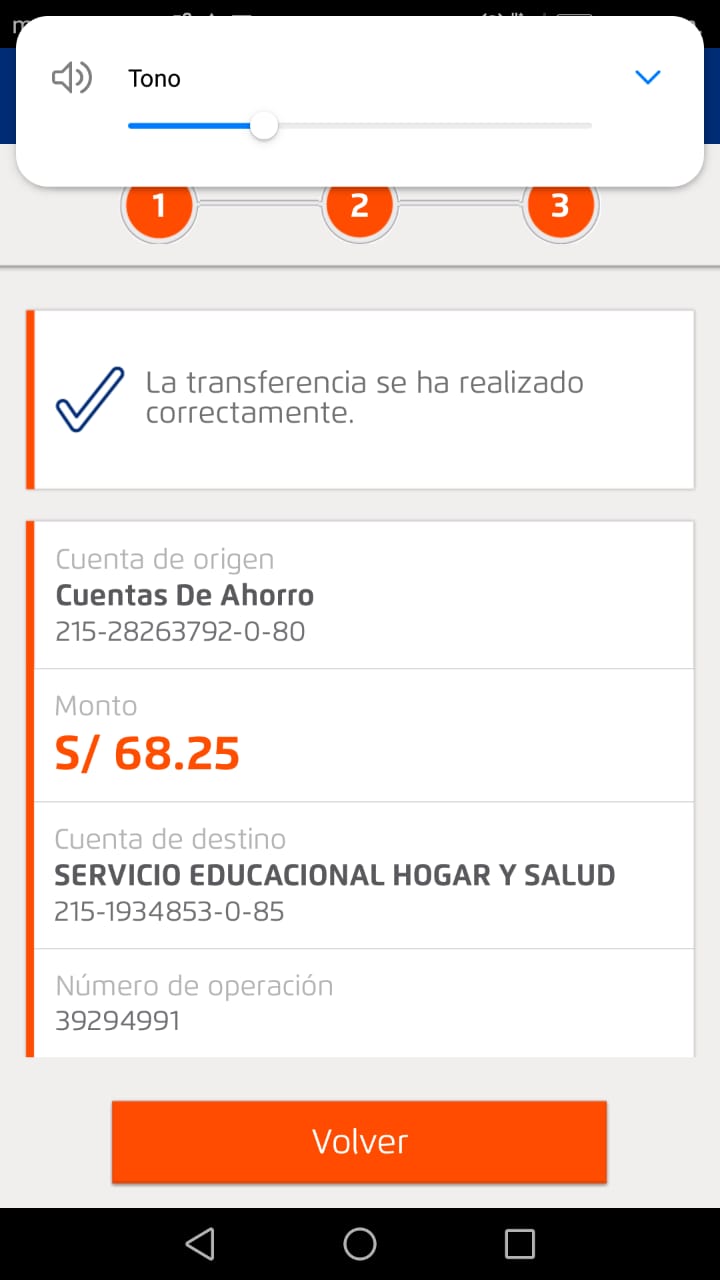Mute the Tono sound via speaker icon

tap(71, 77)
